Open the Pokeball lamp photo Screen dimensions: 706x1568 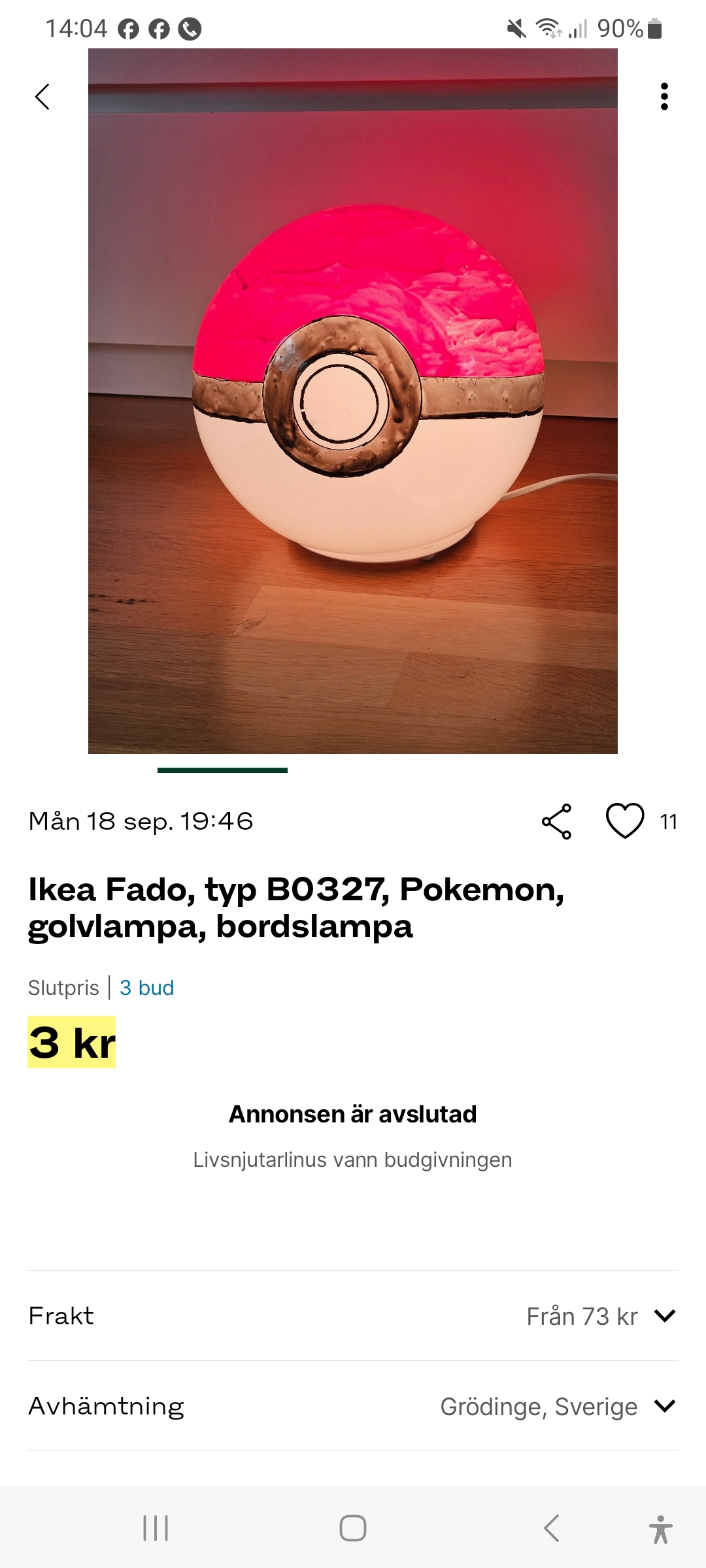(353, 401)
